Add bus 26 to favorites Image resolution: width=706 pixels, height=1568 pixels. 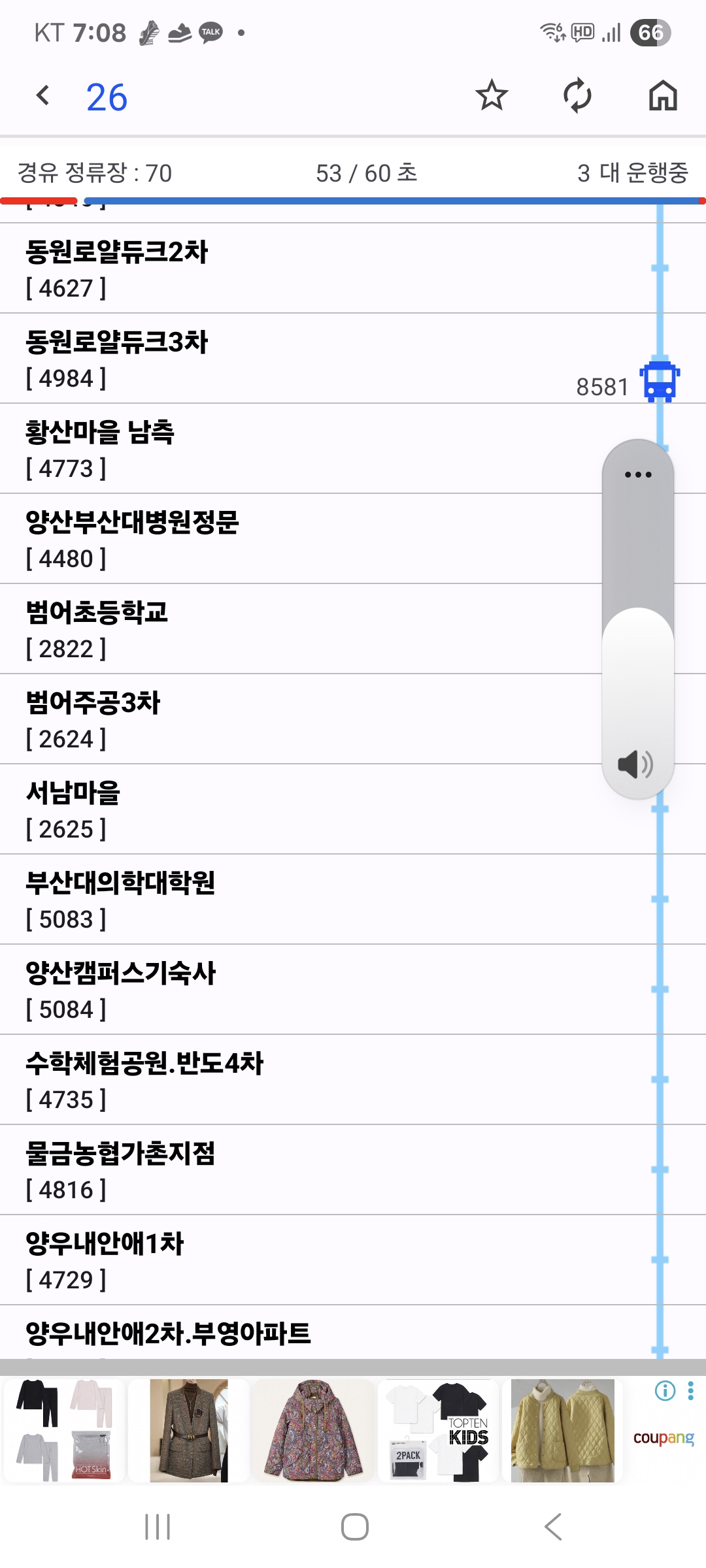pos(491,96)
